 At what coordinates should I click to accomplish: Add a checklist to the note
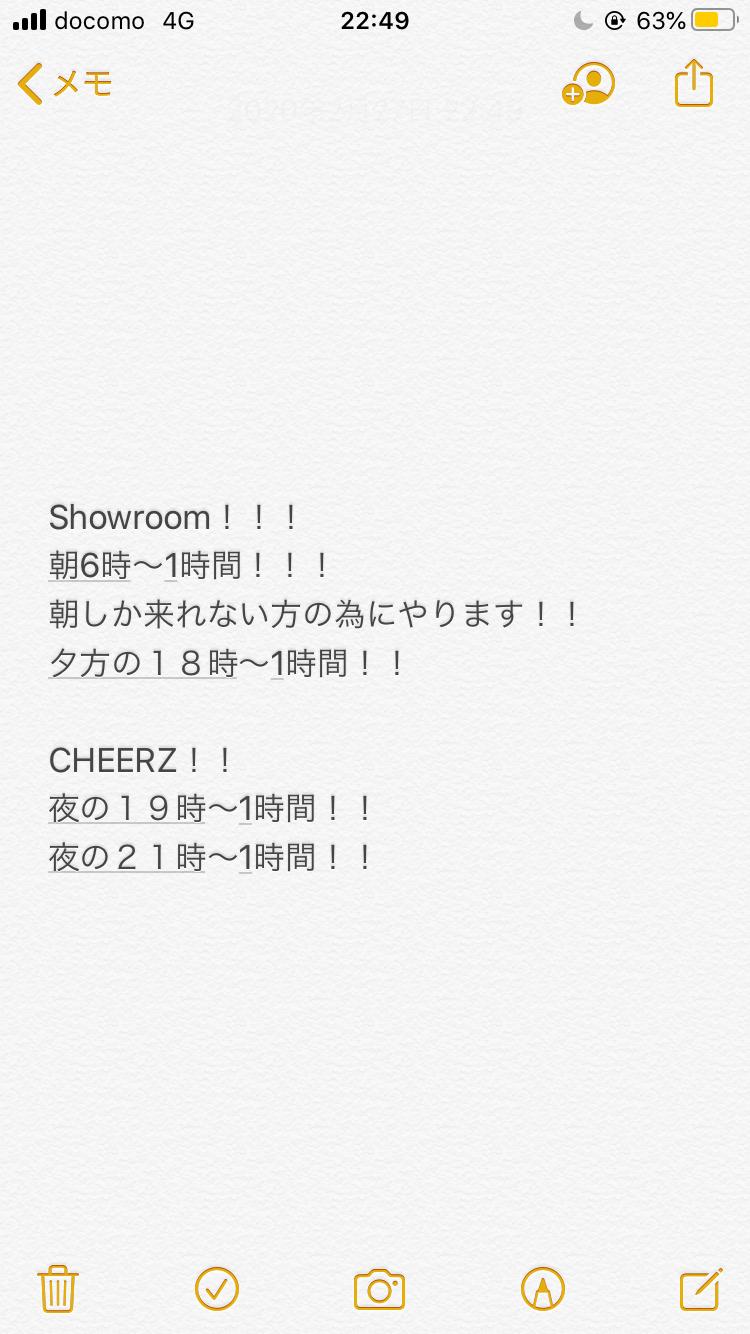click(217, 1288)
